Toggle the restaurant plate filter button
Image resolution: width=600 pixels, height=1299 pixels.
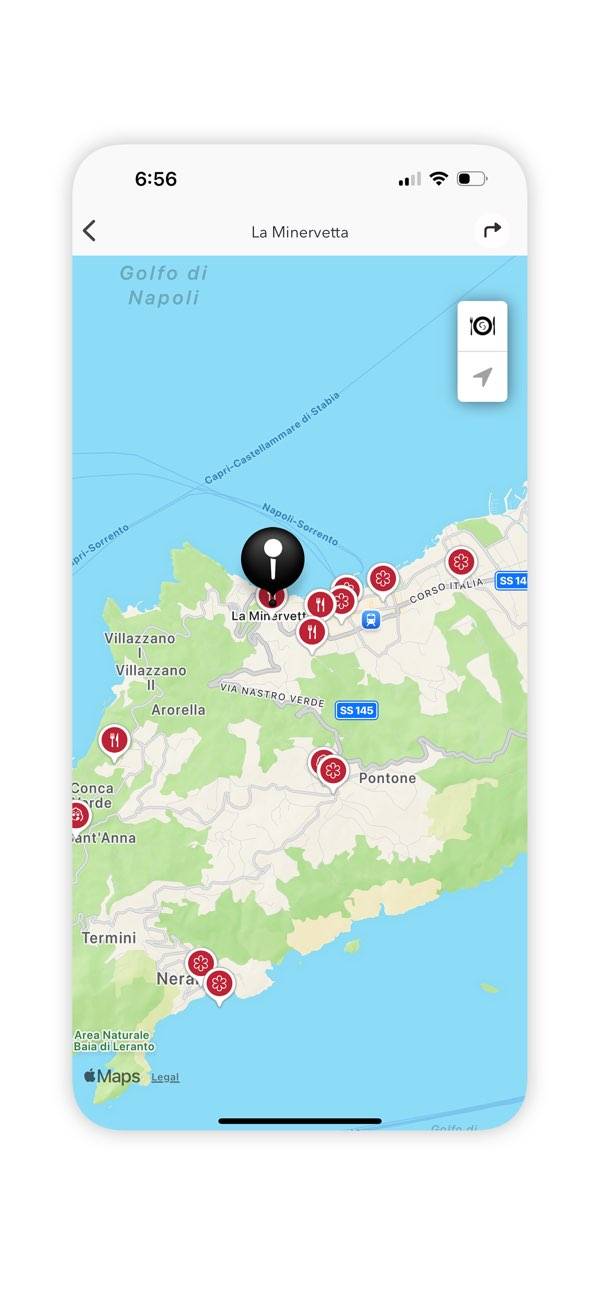click(x=482, y=326)
